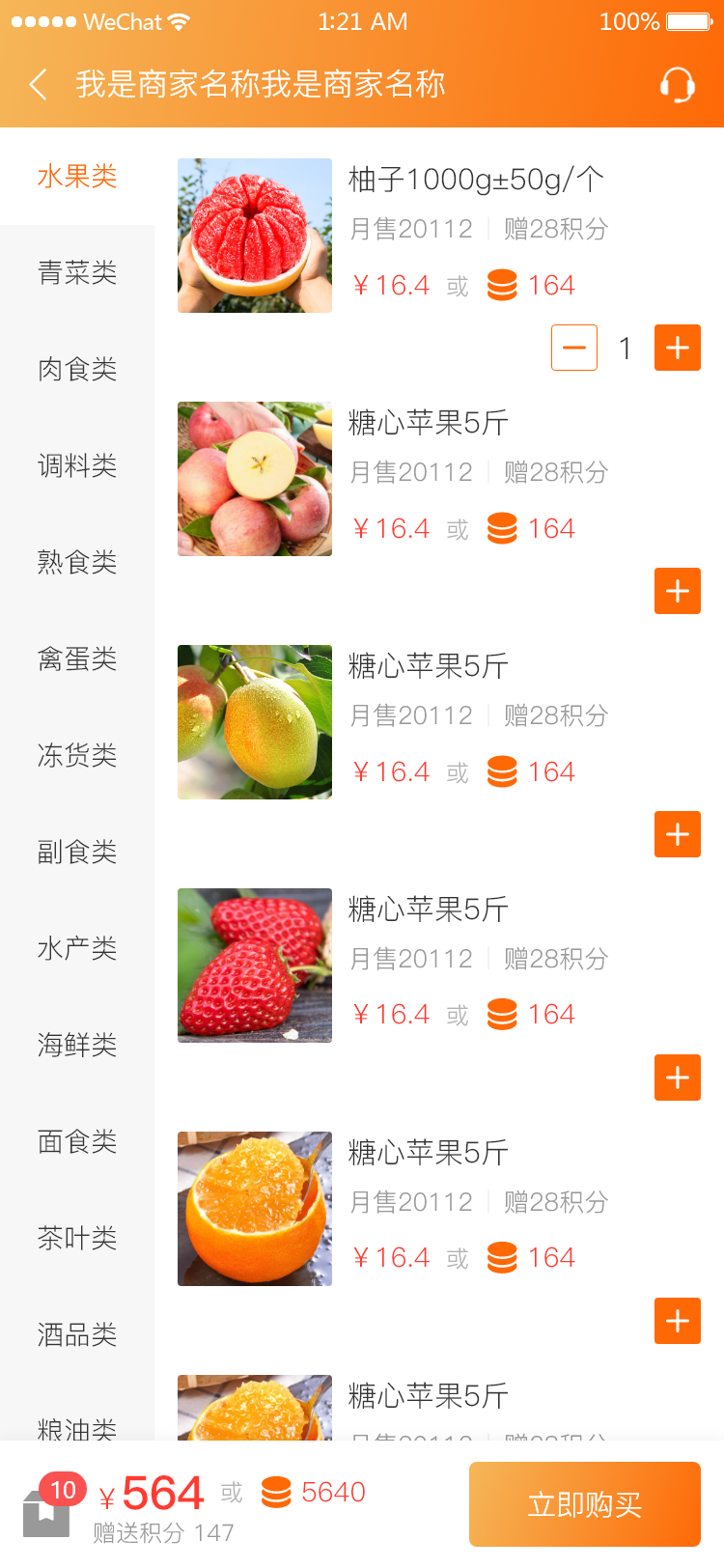Decrease the 柚子 quantity by one
Viewport: 724px width, 1568px height.
click(x=574, y=348)
